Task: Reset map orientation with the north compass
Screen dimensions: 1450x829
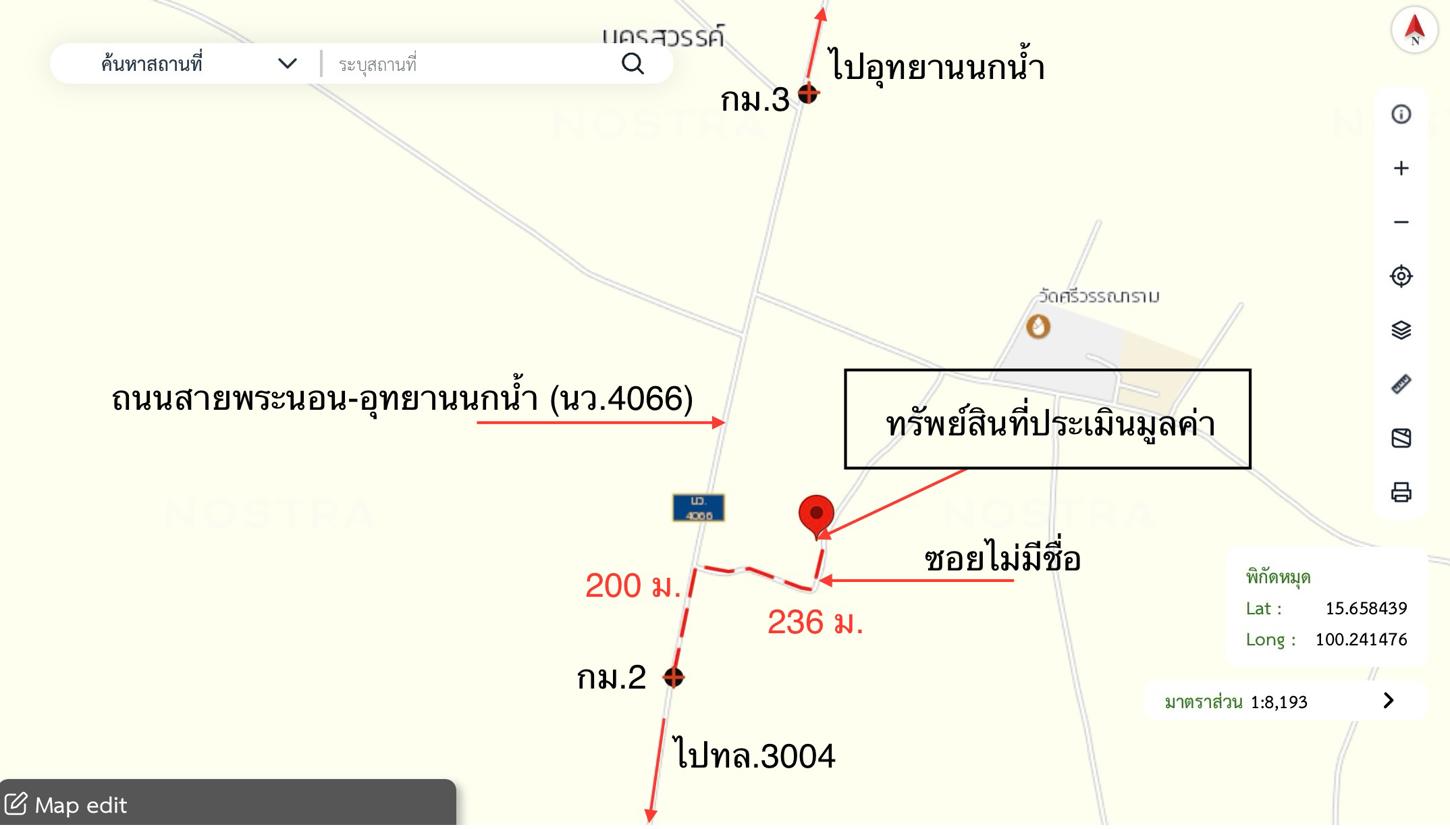Action: pos(1414,29)
